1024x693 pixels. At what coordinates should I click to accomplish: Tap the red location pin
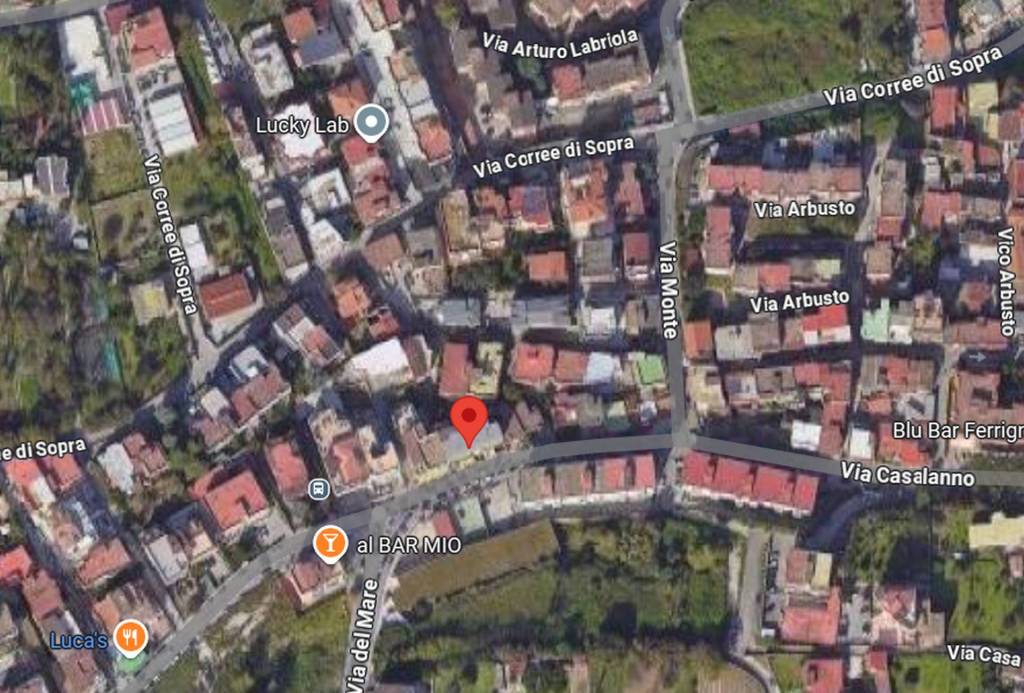click(468, 418)
